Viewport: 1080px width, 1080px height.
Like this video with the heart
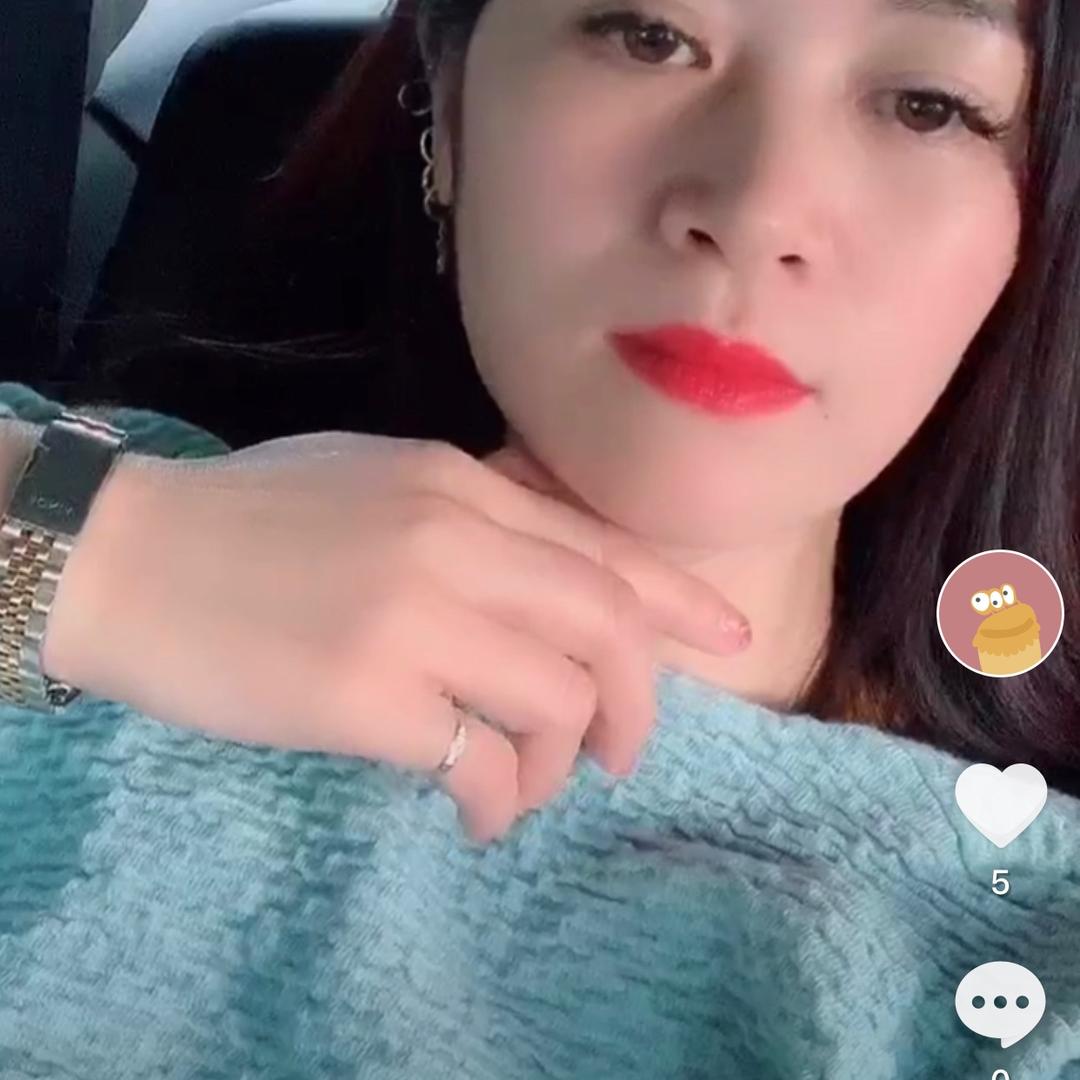(x=1000, y=802)
